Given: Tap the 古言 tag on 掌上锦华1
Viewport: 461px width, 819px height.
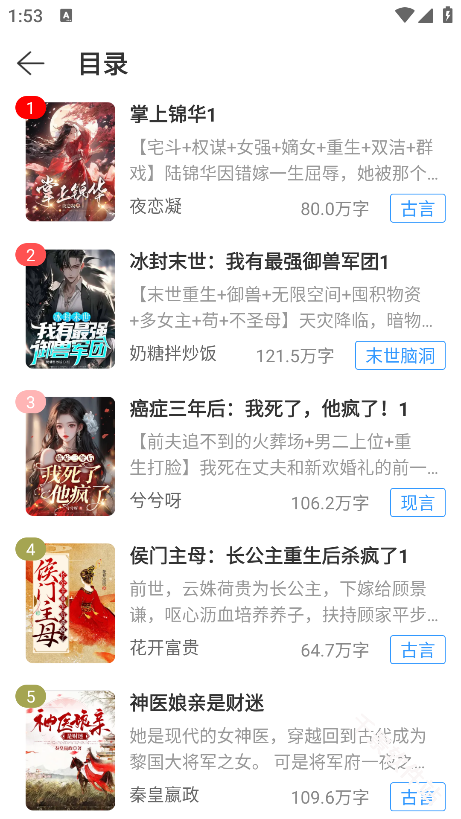Looking at the screenshot, I should click(x=418, y=208).
